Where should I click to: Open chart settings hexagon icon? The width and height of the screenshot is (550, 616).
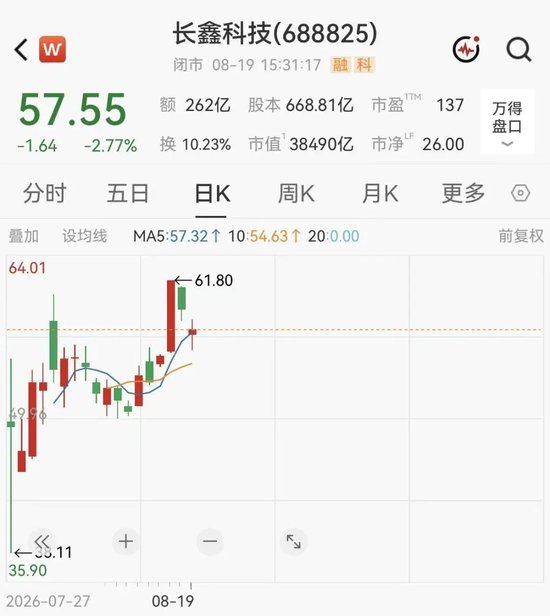(521, 193)
